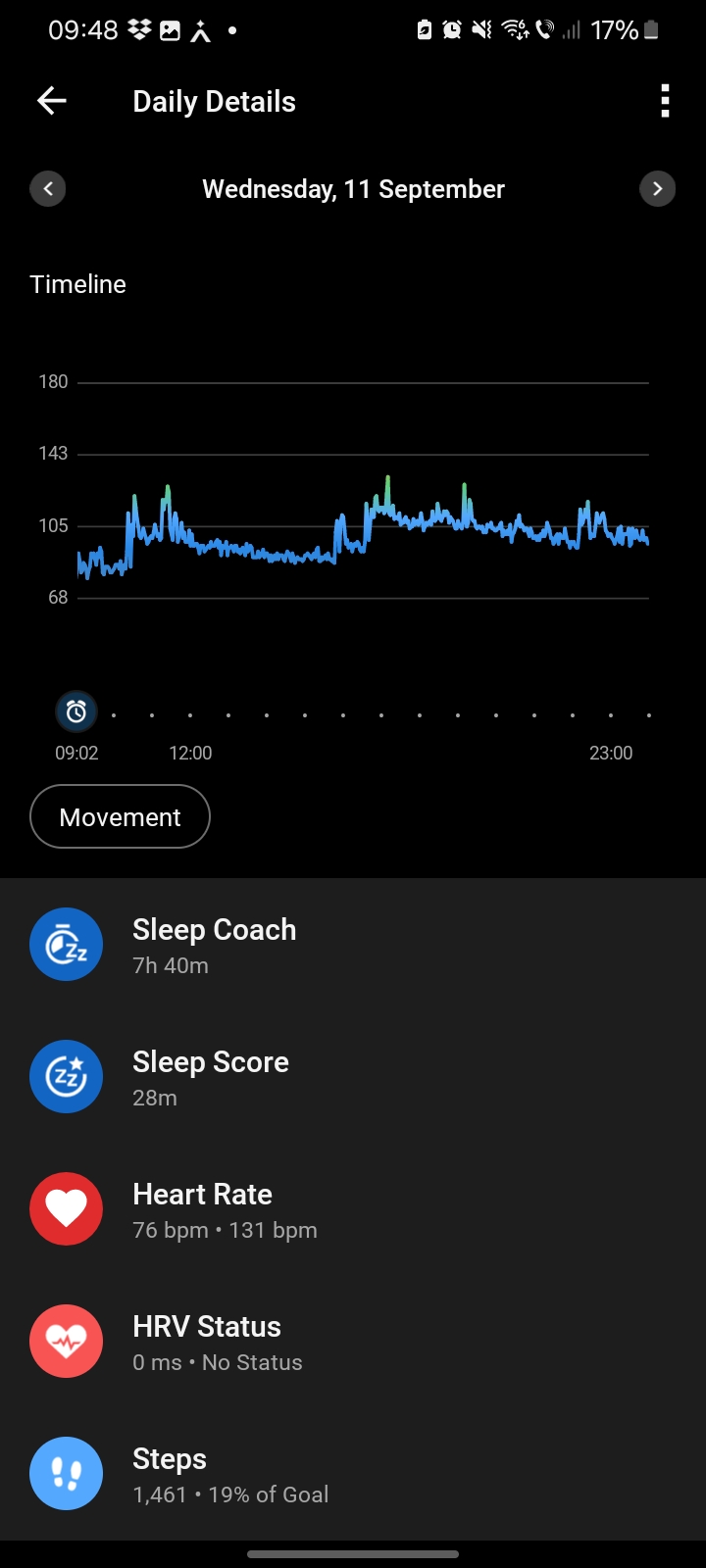Open the Steps row
Image resolution: width=706 pixels, height=1568 pixels.
[353, 1474]
